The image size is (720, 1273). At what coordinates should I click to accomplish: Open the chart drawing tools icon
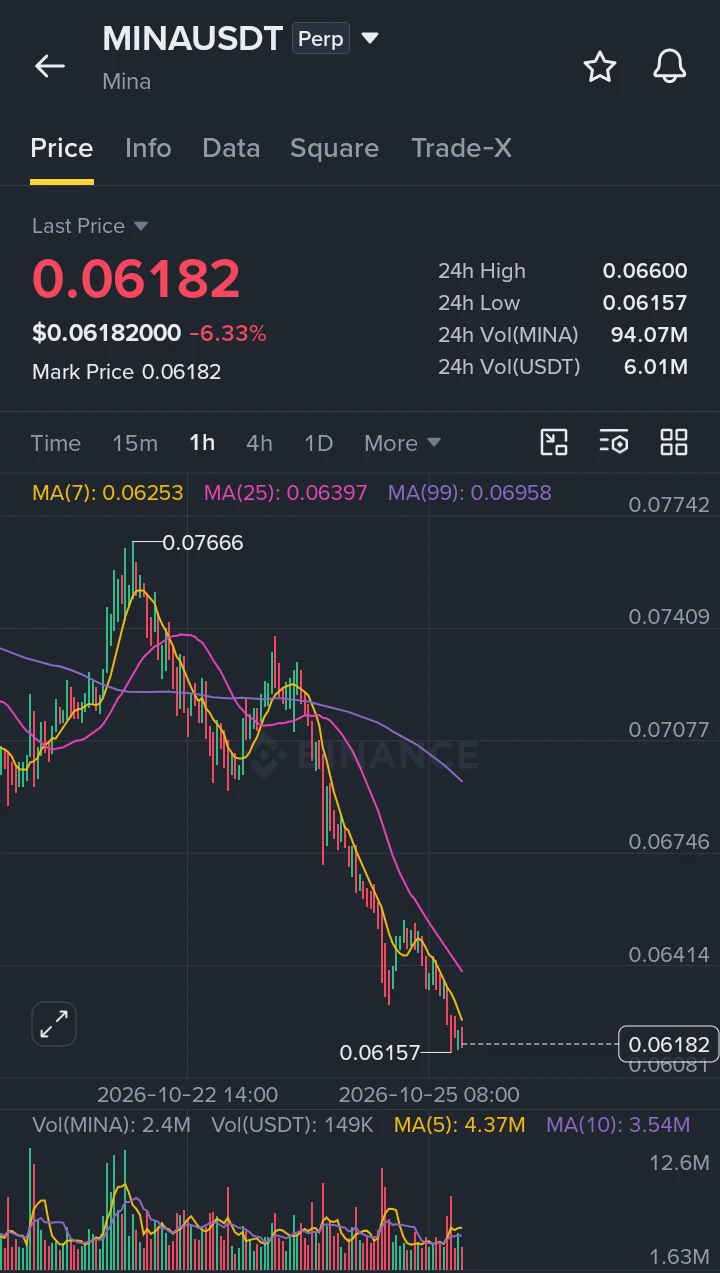click(554, 442)
